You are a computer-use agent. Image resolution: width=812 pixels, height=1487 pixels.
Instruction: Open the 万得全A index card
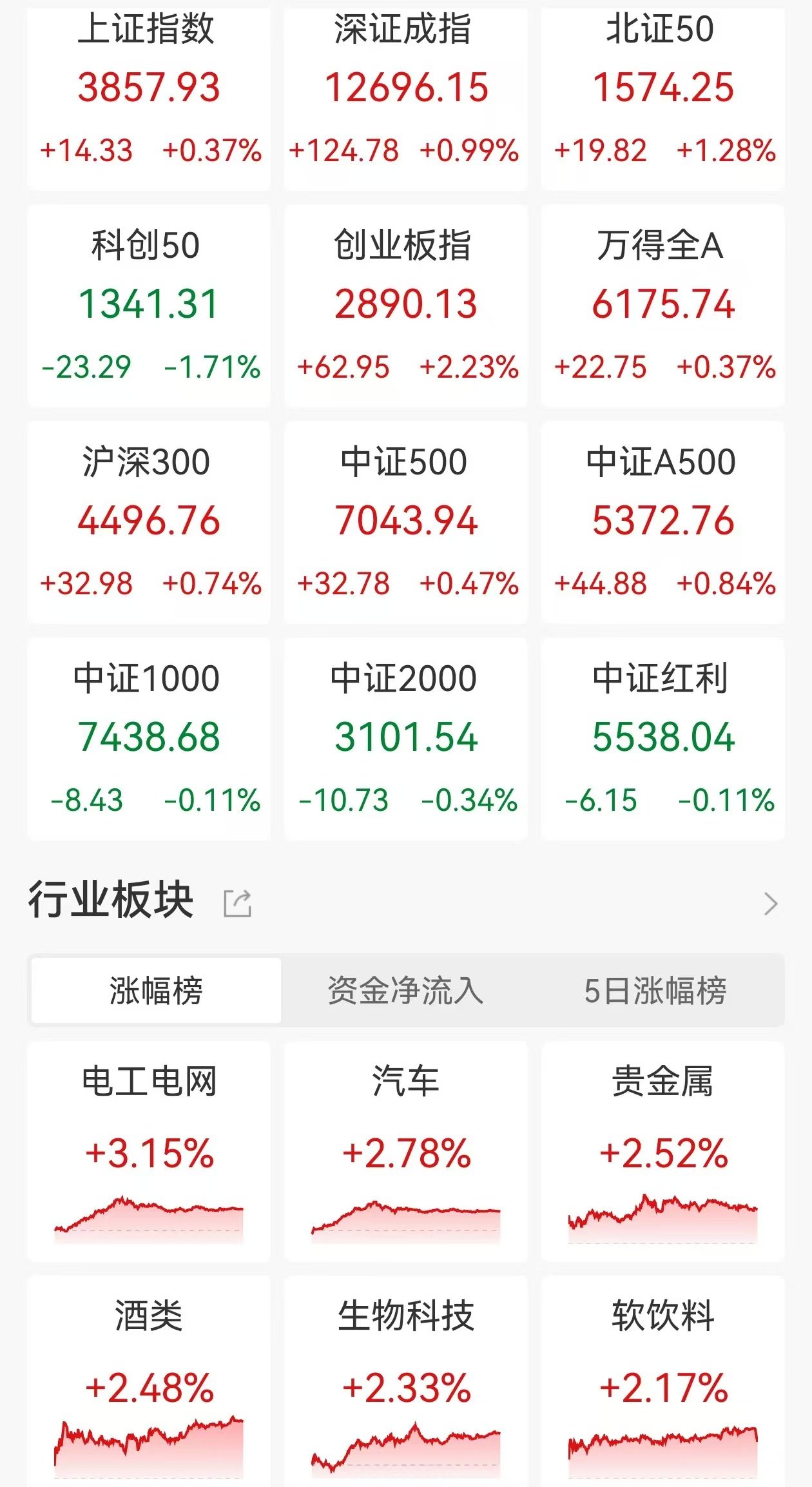point(662,306)
